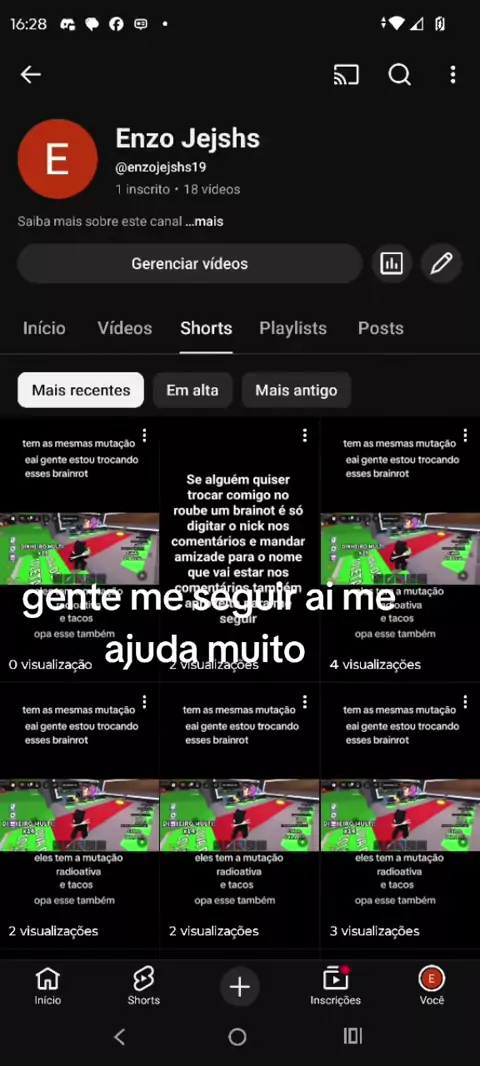Open the Shorts feed in bottom navigation
Screen dimensions: 480x1066
(x=143, y=987)
